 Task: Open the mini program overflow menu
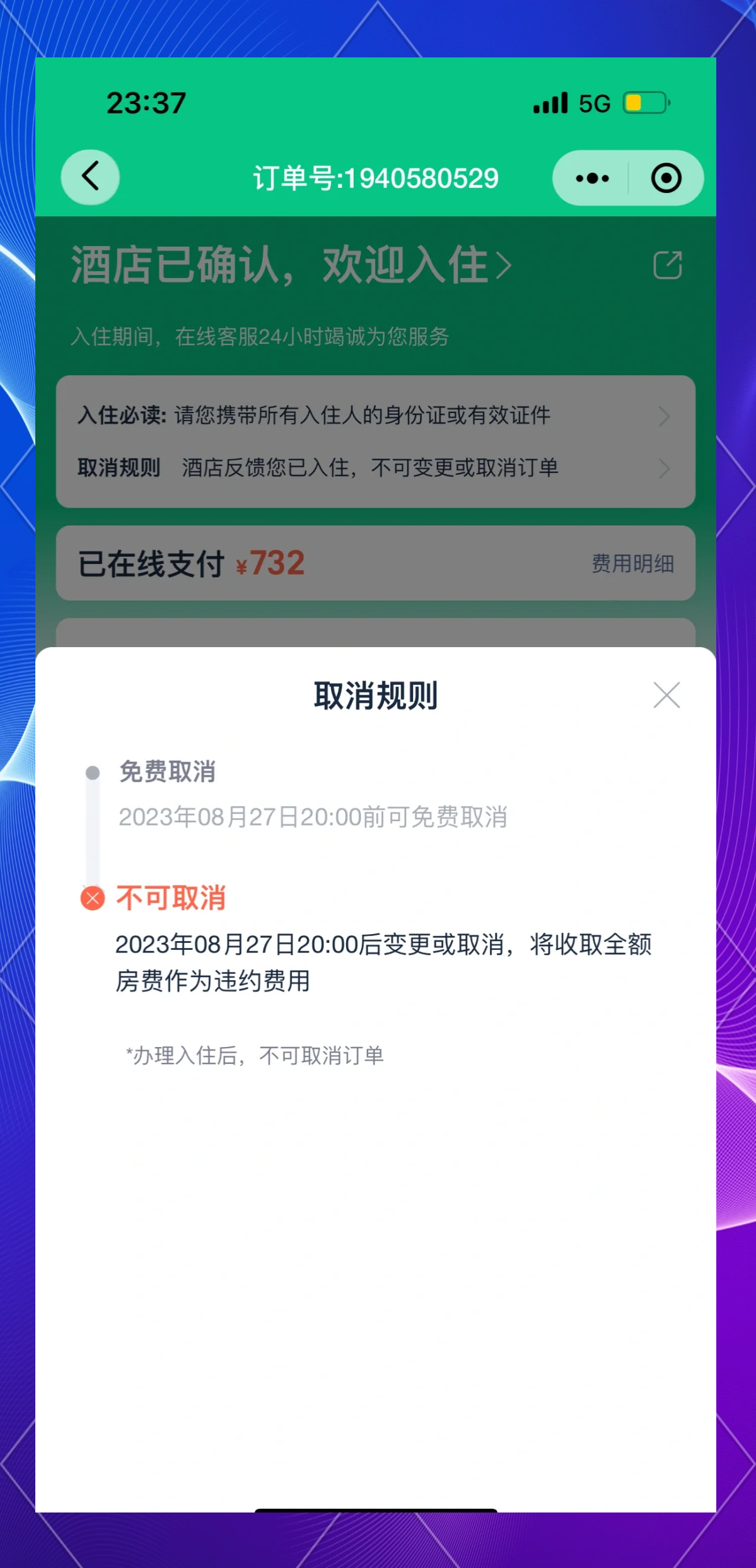coord(592,178)
